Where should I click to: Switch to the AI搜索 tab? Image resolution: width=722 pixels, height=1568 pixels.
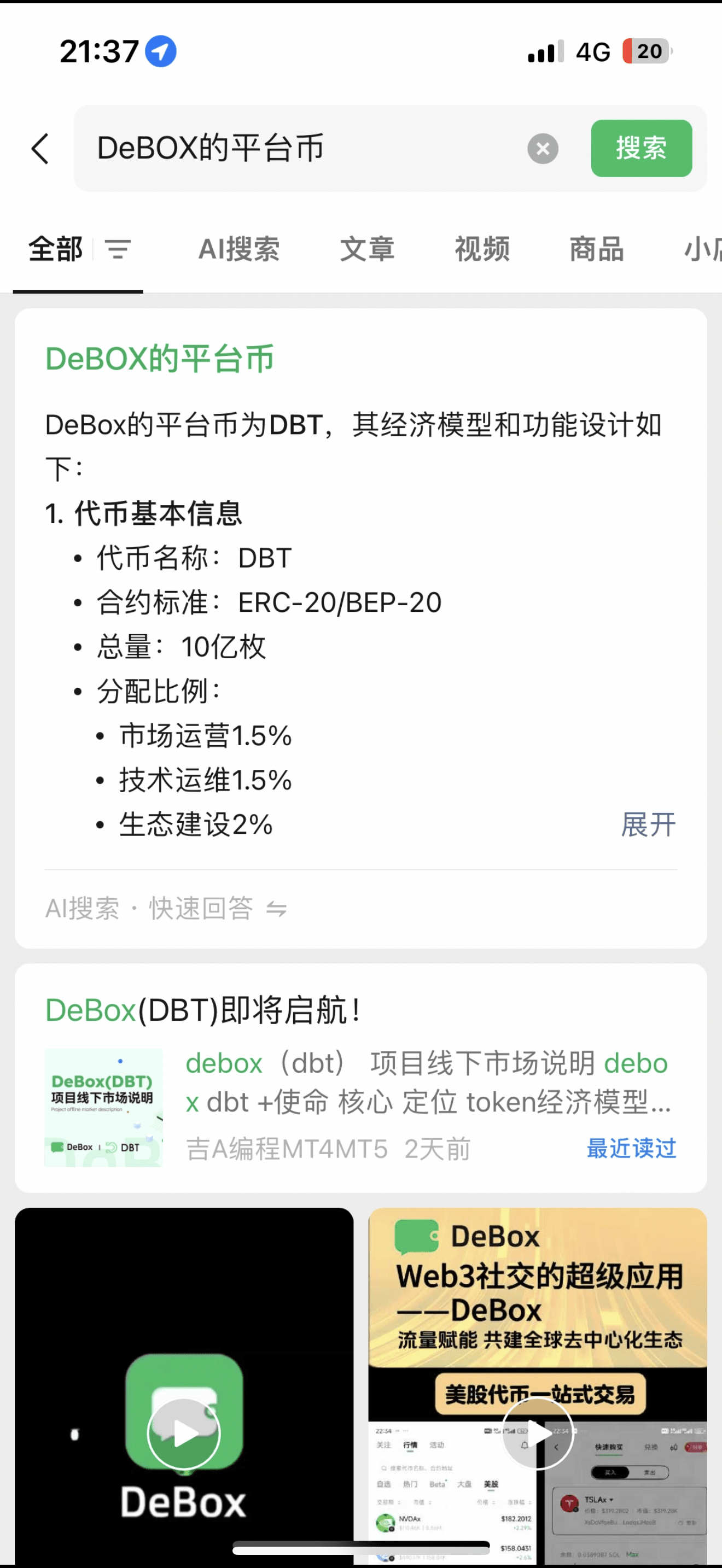click(239, 249)
